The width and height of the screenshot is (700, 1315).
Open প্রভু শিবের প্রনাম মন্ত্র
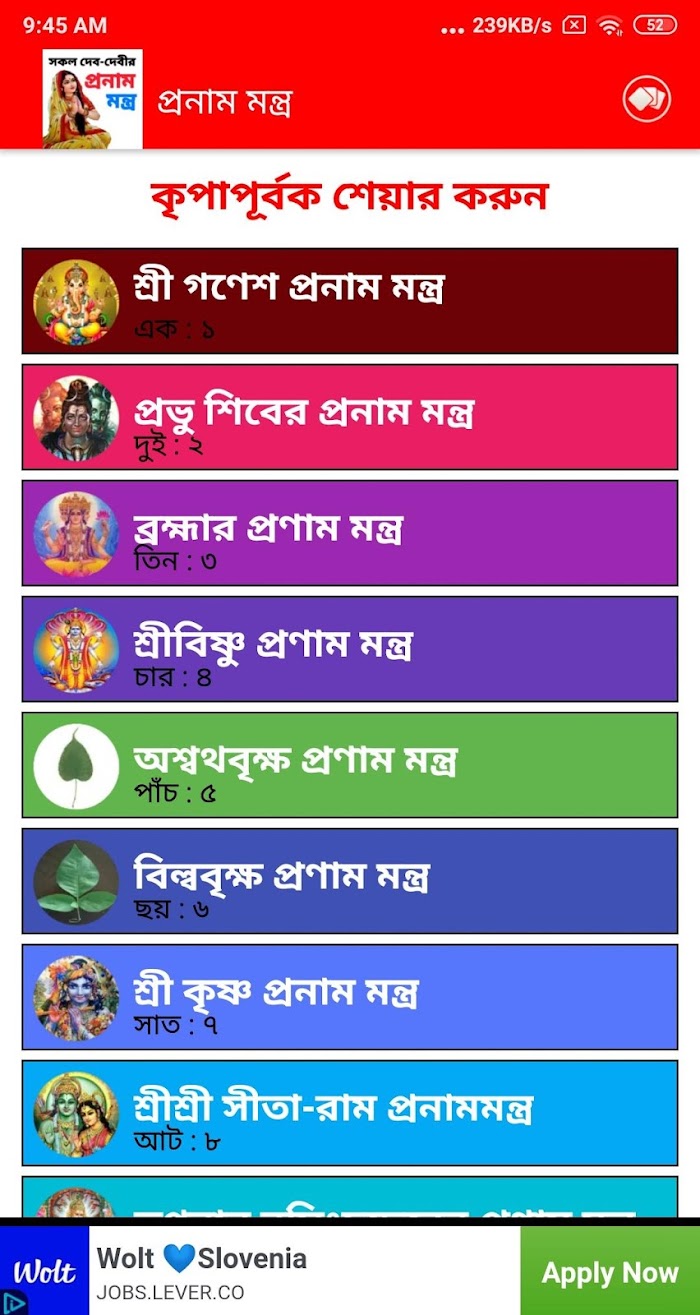[350, 417]
